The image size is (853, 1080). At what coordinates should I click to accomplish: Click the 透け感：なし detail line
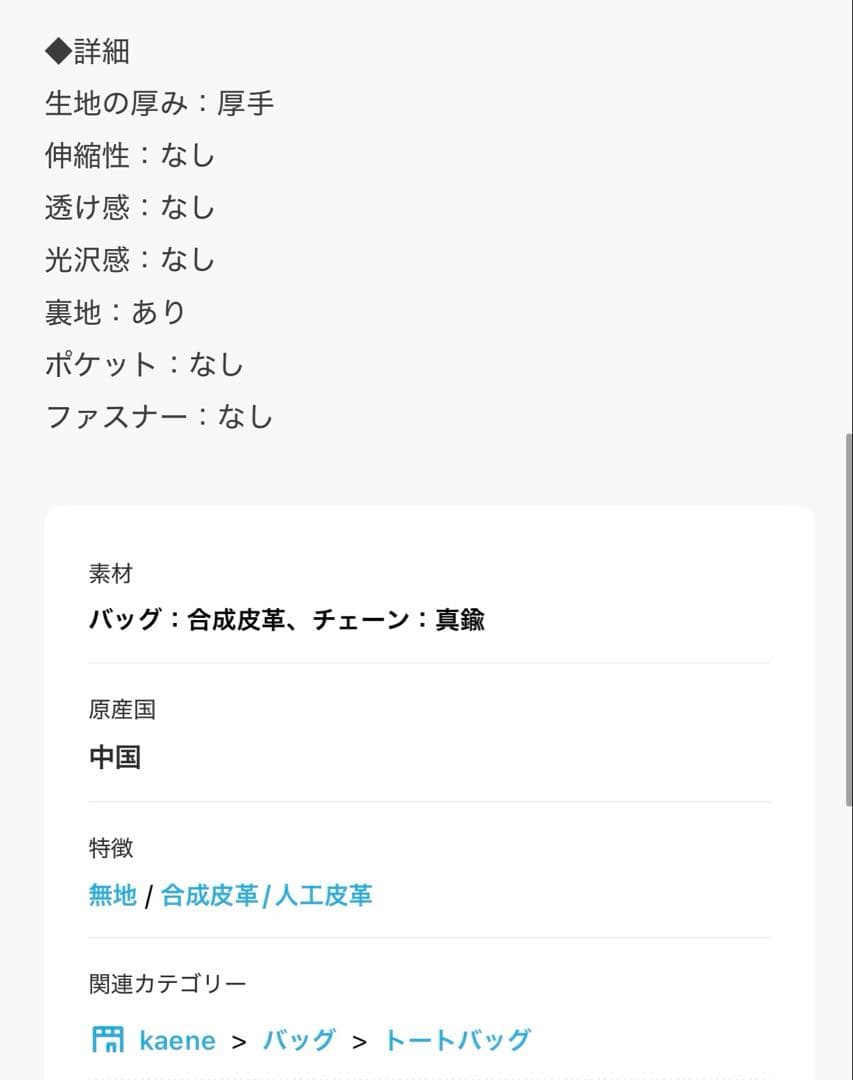[131, 208]
